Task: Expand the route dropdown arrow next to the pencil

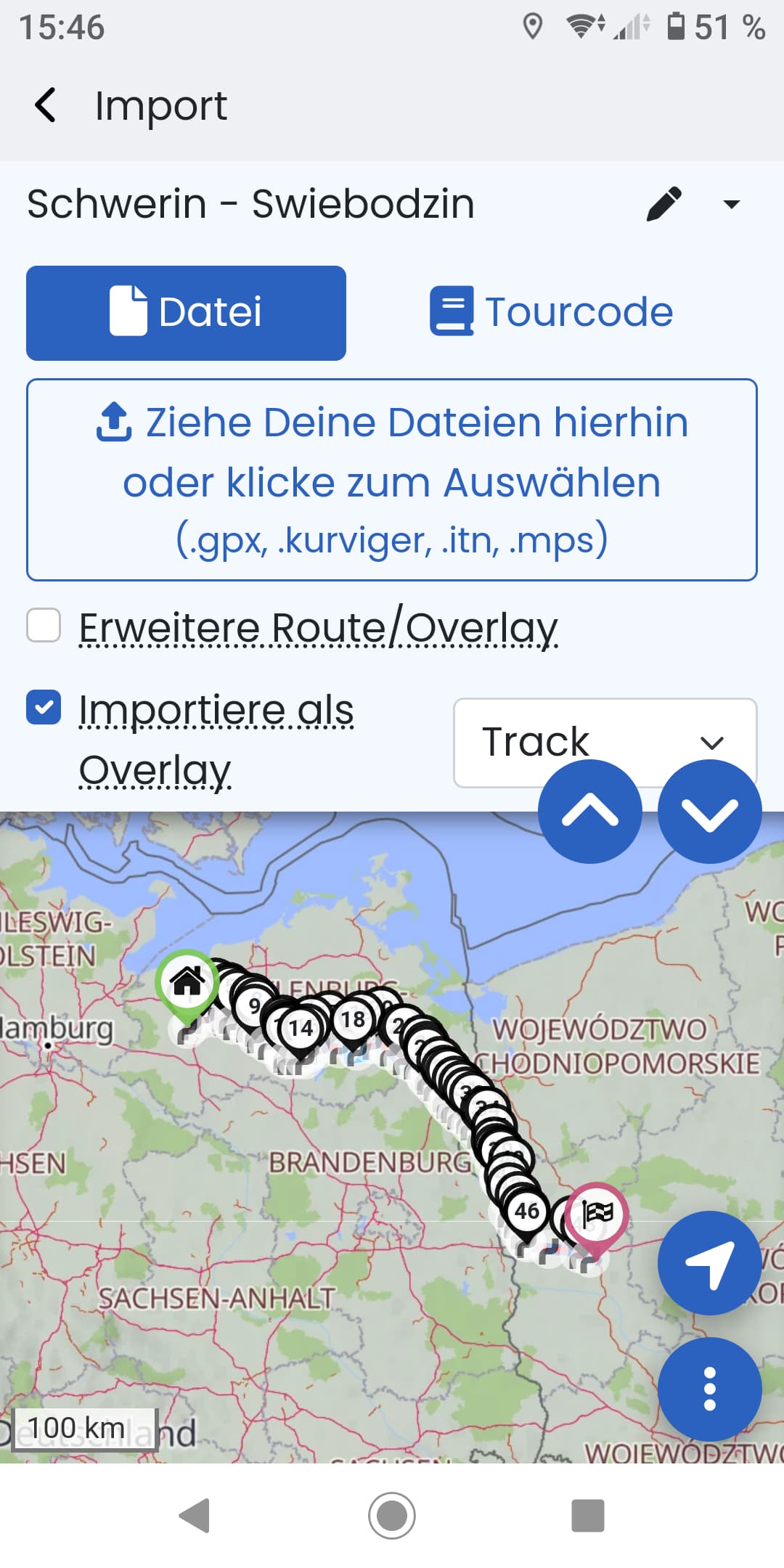Action: [732, 205]
